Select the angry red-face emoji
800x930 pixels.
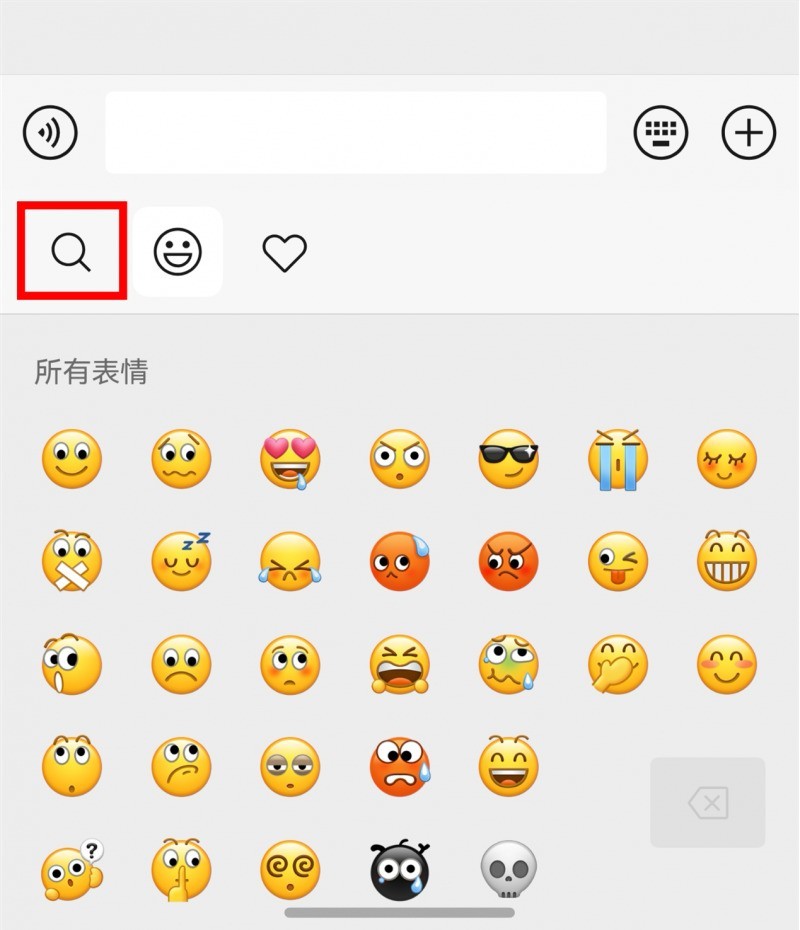[508, 562]
